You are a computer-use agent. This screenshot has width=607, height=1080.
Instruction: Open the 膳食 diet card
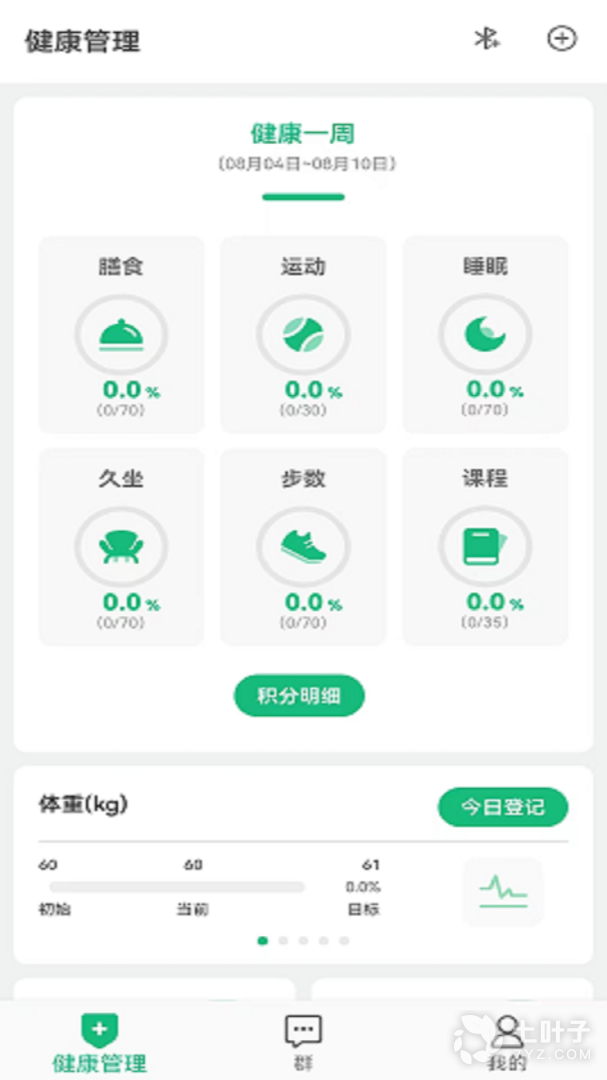[x=121, y=334]
